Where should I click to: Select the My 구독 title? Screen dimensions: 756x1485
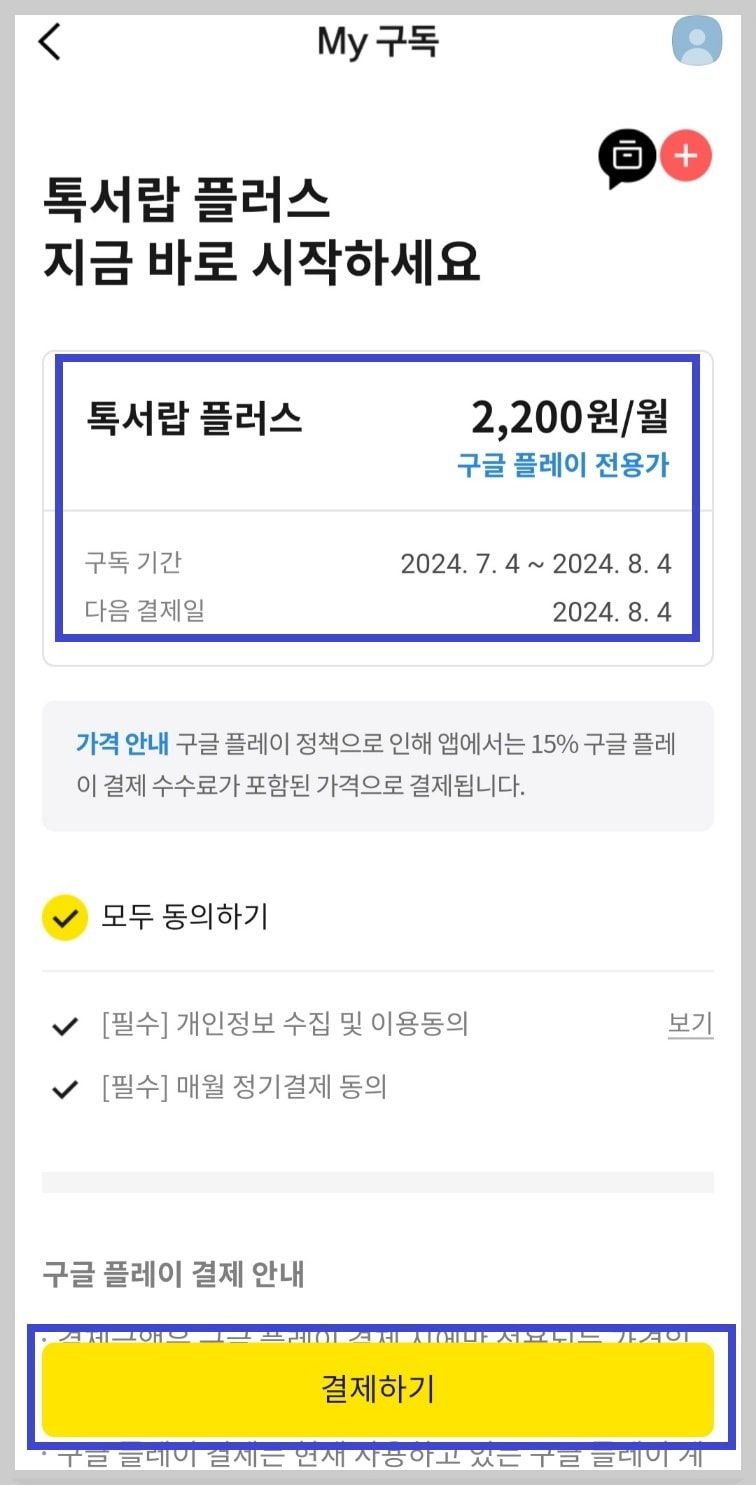(378, 42)
